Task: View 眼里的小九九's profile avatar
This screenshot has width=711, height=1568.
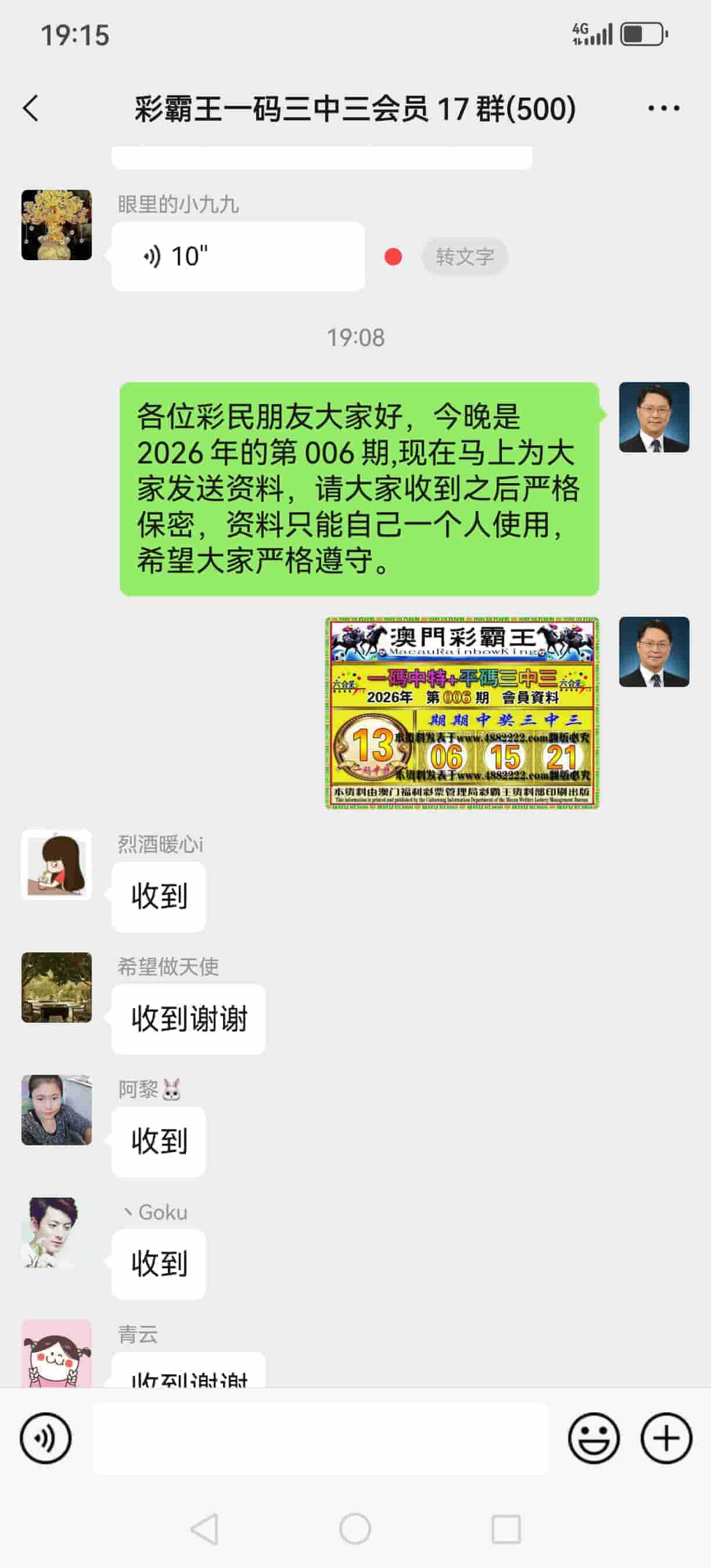Action: coord(56,225)
